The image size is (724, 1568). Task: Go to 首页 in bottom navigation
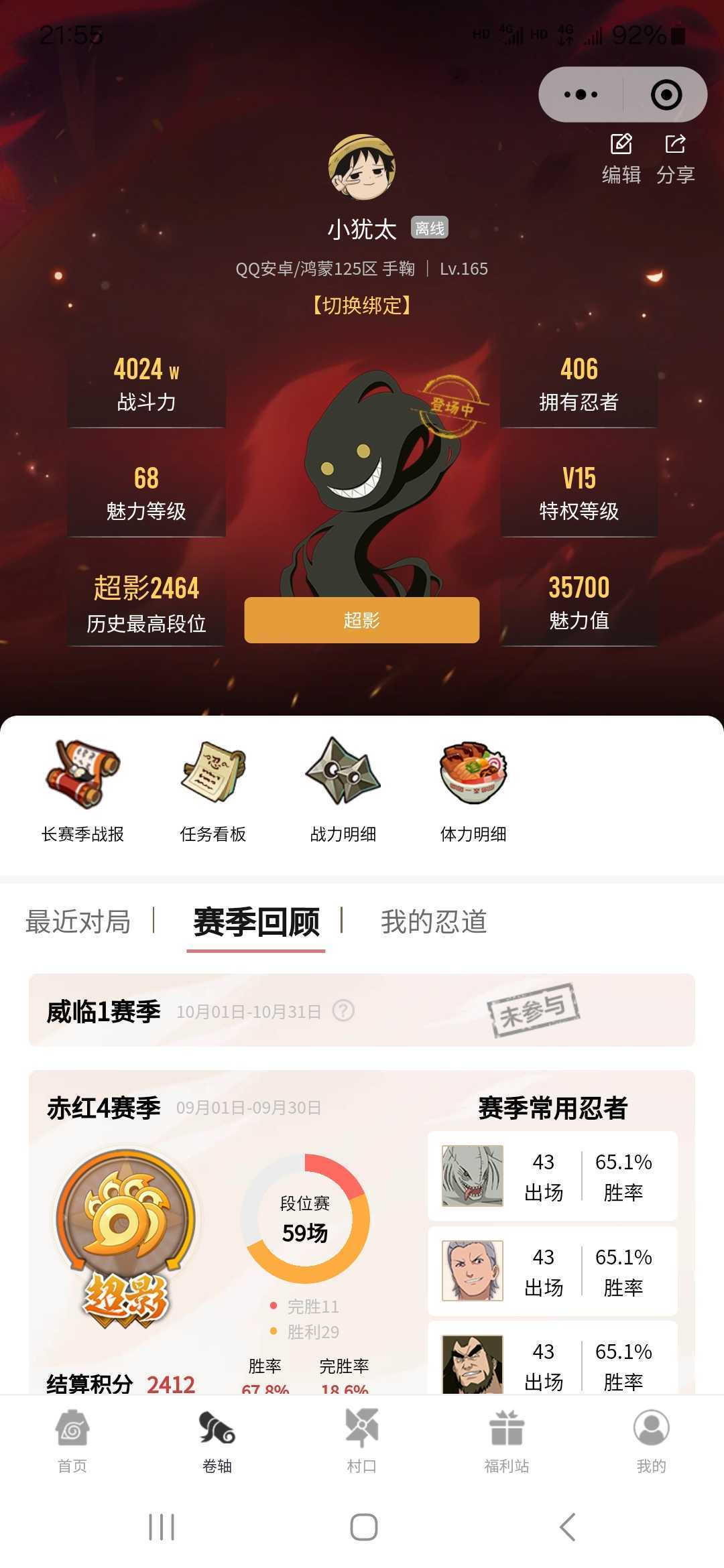tap(72, 1441)
